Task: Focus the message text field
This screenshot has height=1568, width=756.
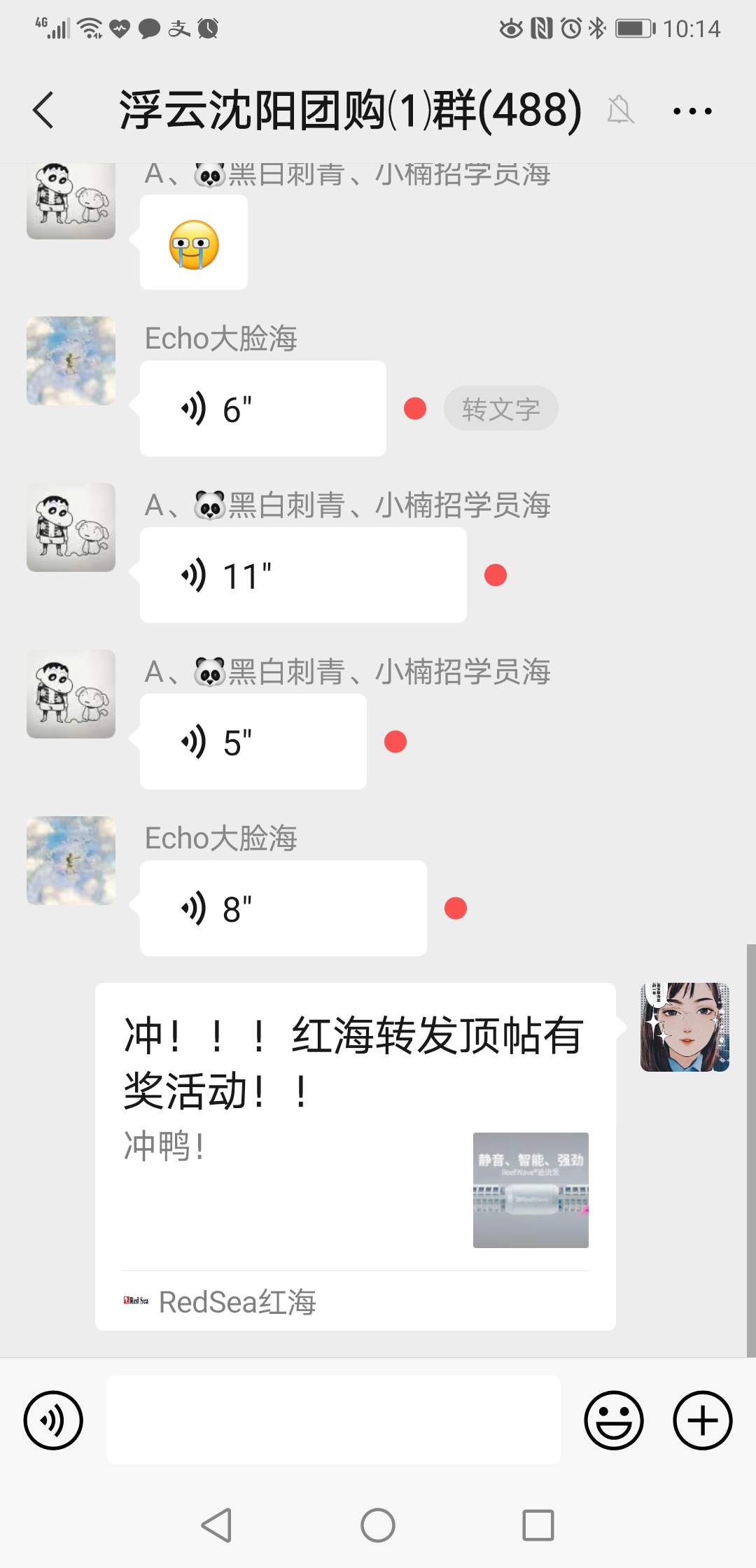Action: point(333,1420)
